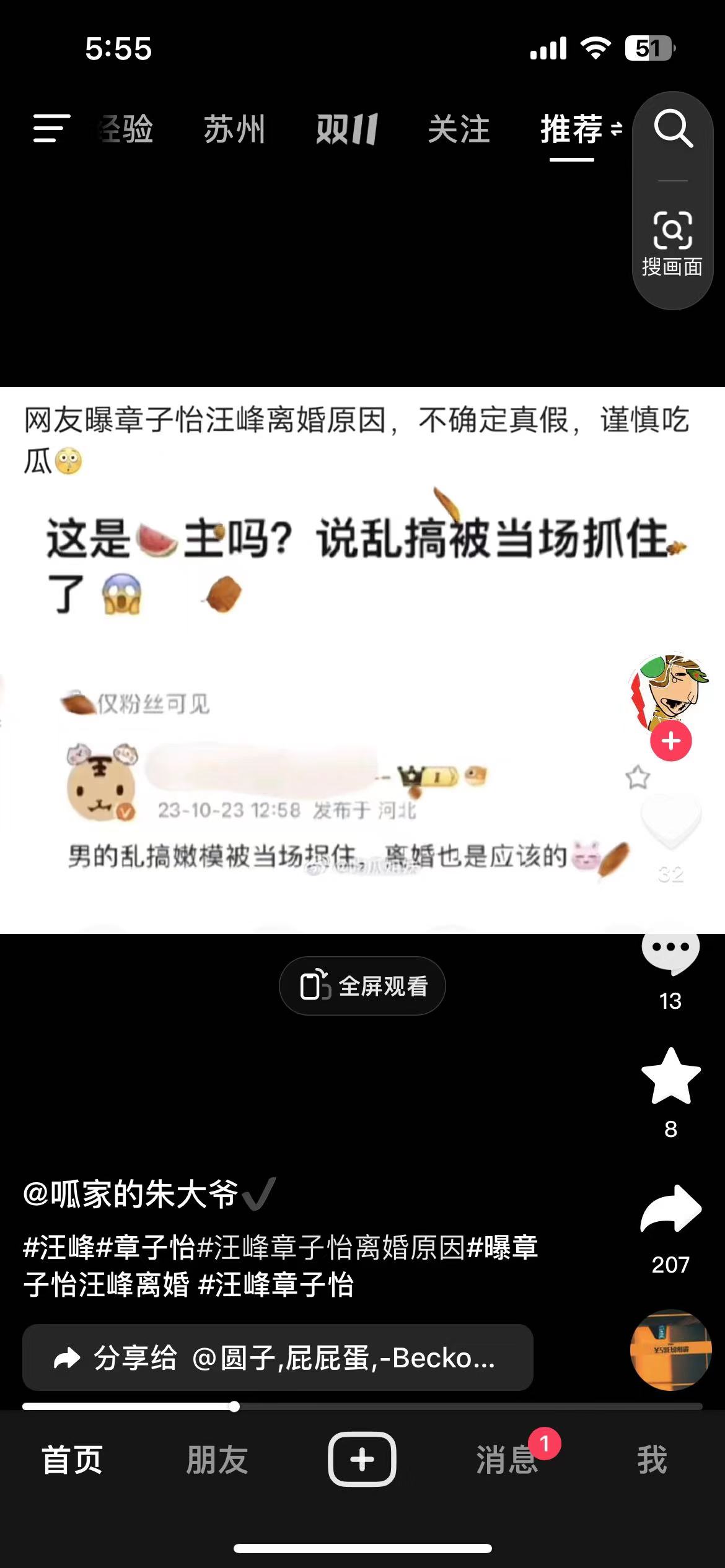Create a new post with plus button
The image size is (725, 1568).
pos(362,1459)
